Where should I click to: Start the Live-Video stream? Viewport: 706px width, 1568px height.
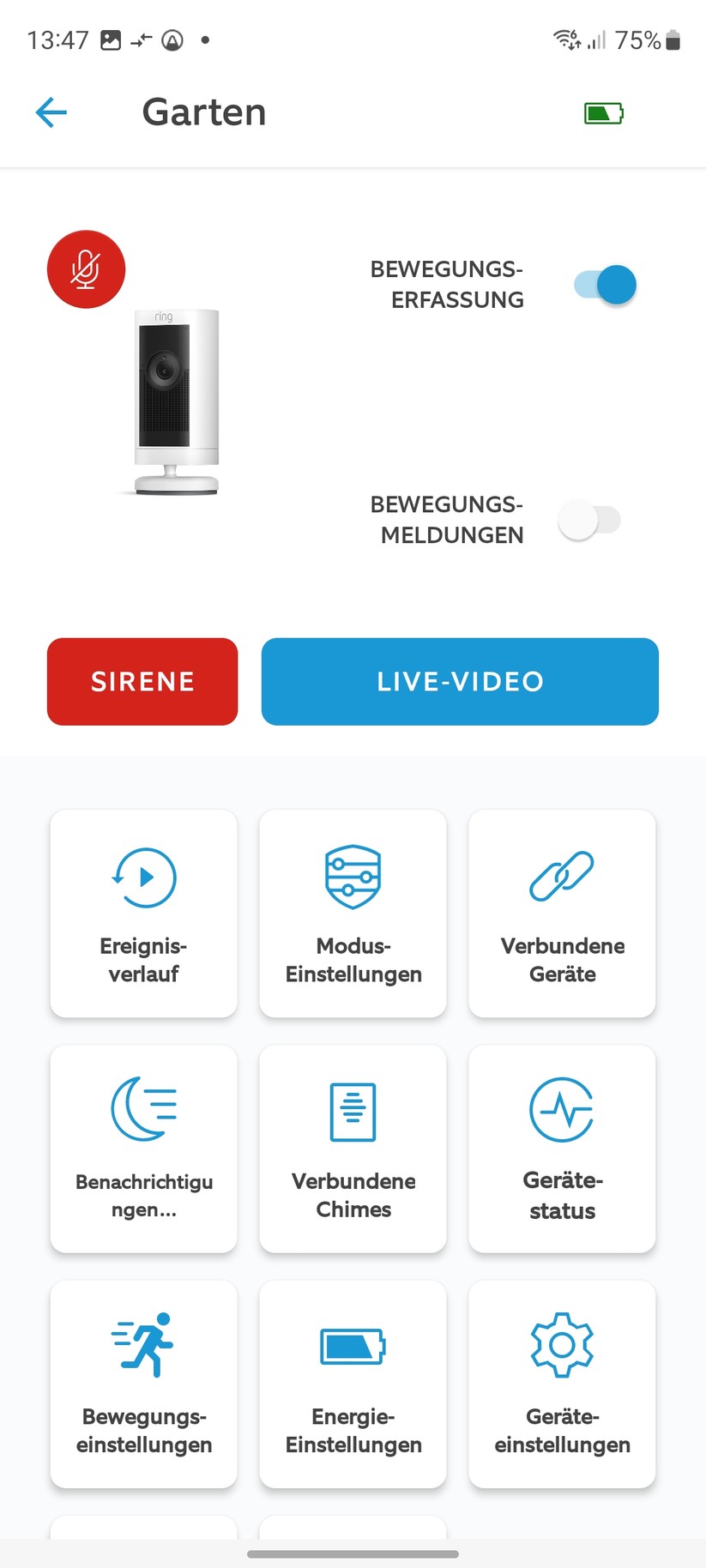point(459,681)
